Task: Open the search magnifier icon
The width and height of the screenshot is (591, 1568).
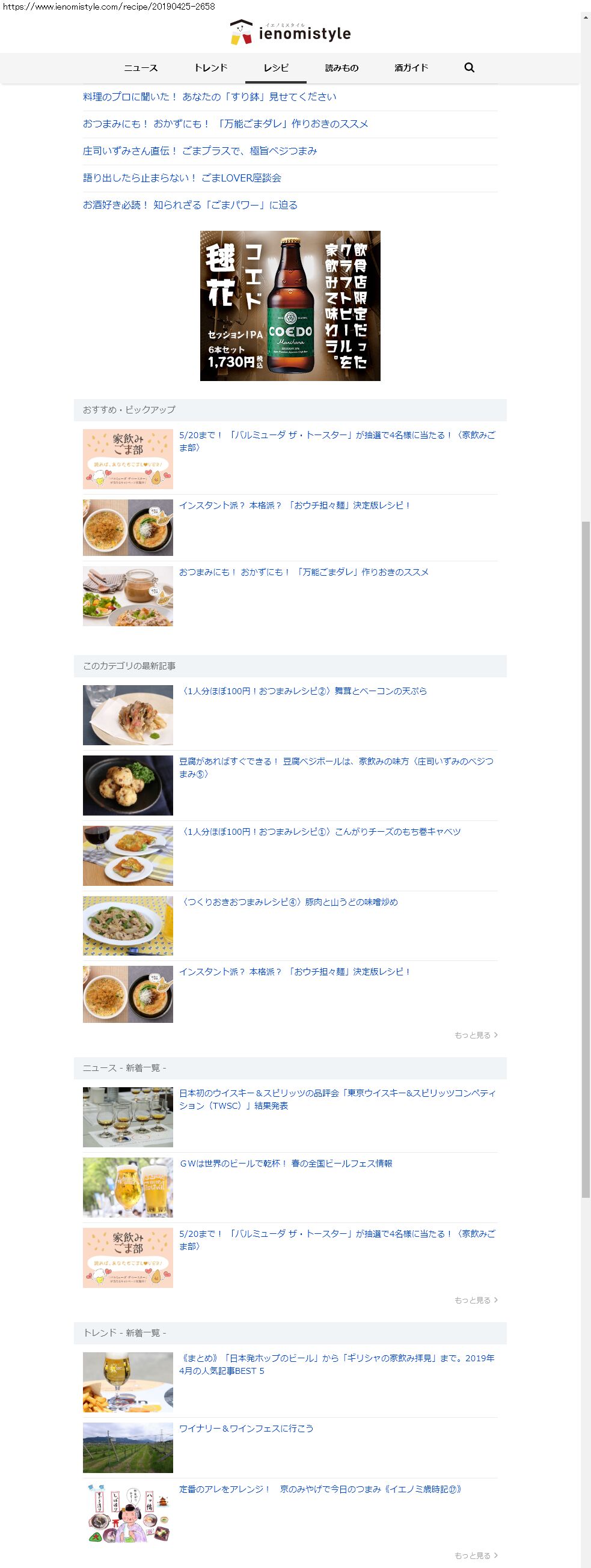Action: coord(470,67)
